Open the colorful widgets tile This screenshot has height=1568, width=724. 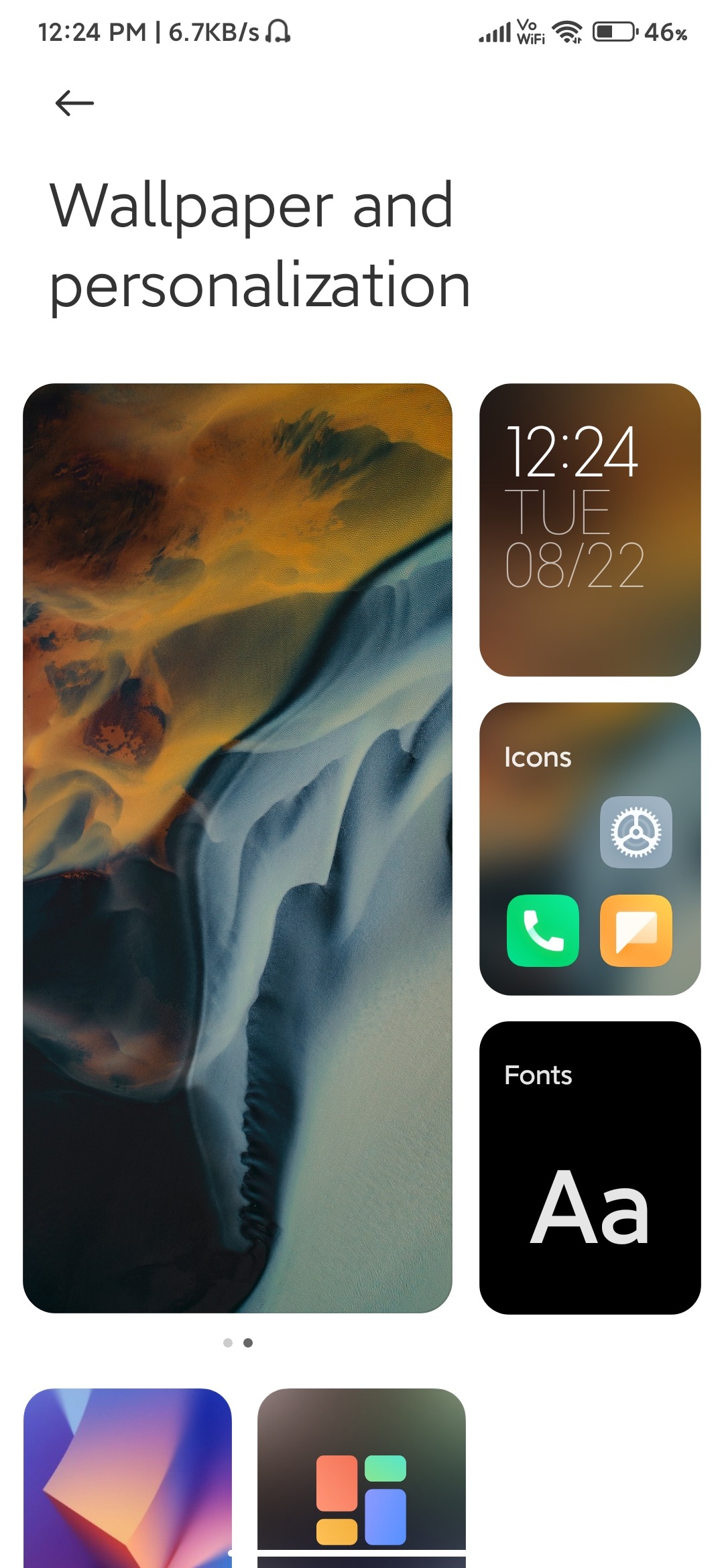361,1478
